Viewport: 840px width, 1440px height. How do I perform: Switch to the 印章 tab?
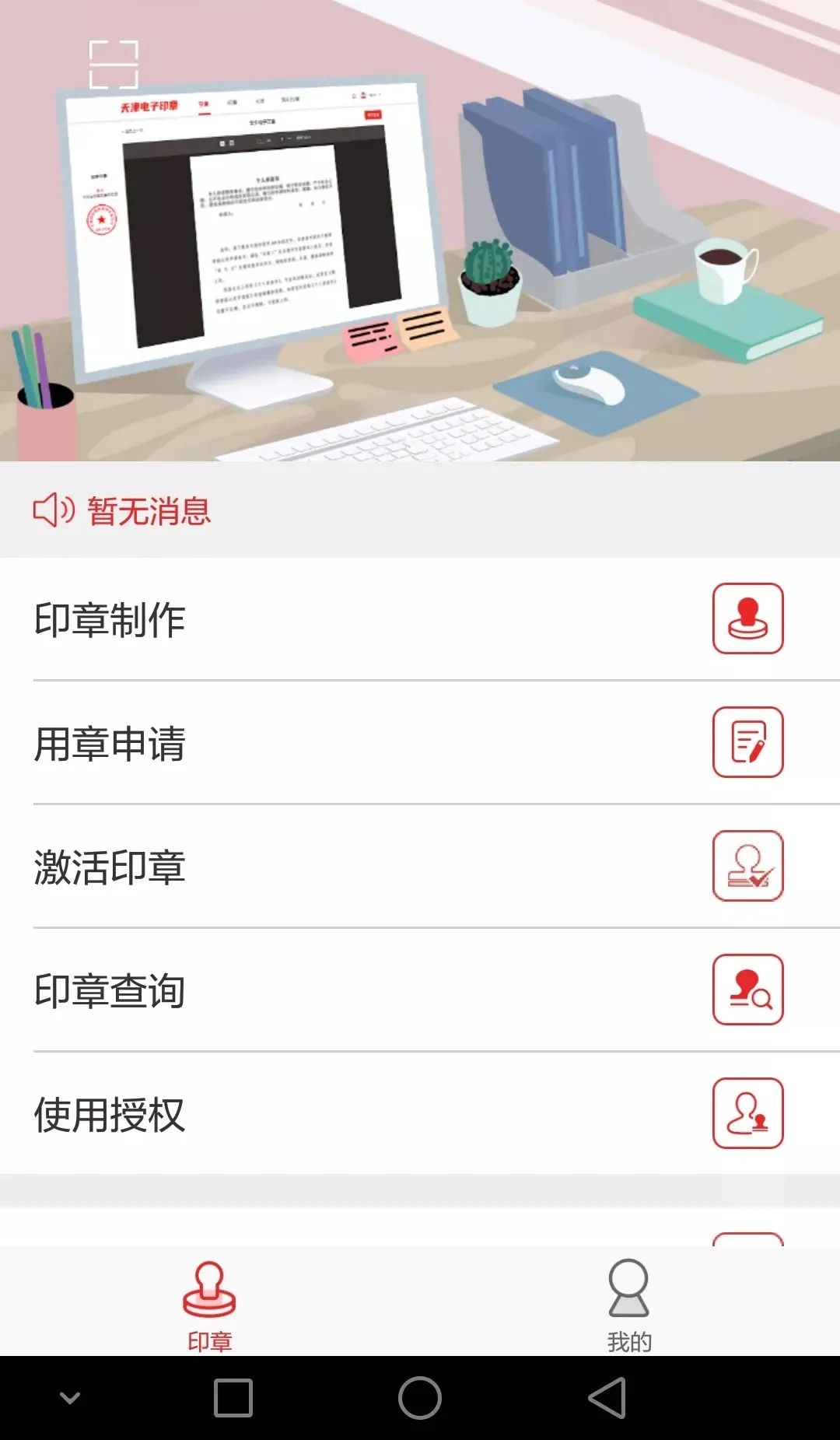[x=209, y=1304]
